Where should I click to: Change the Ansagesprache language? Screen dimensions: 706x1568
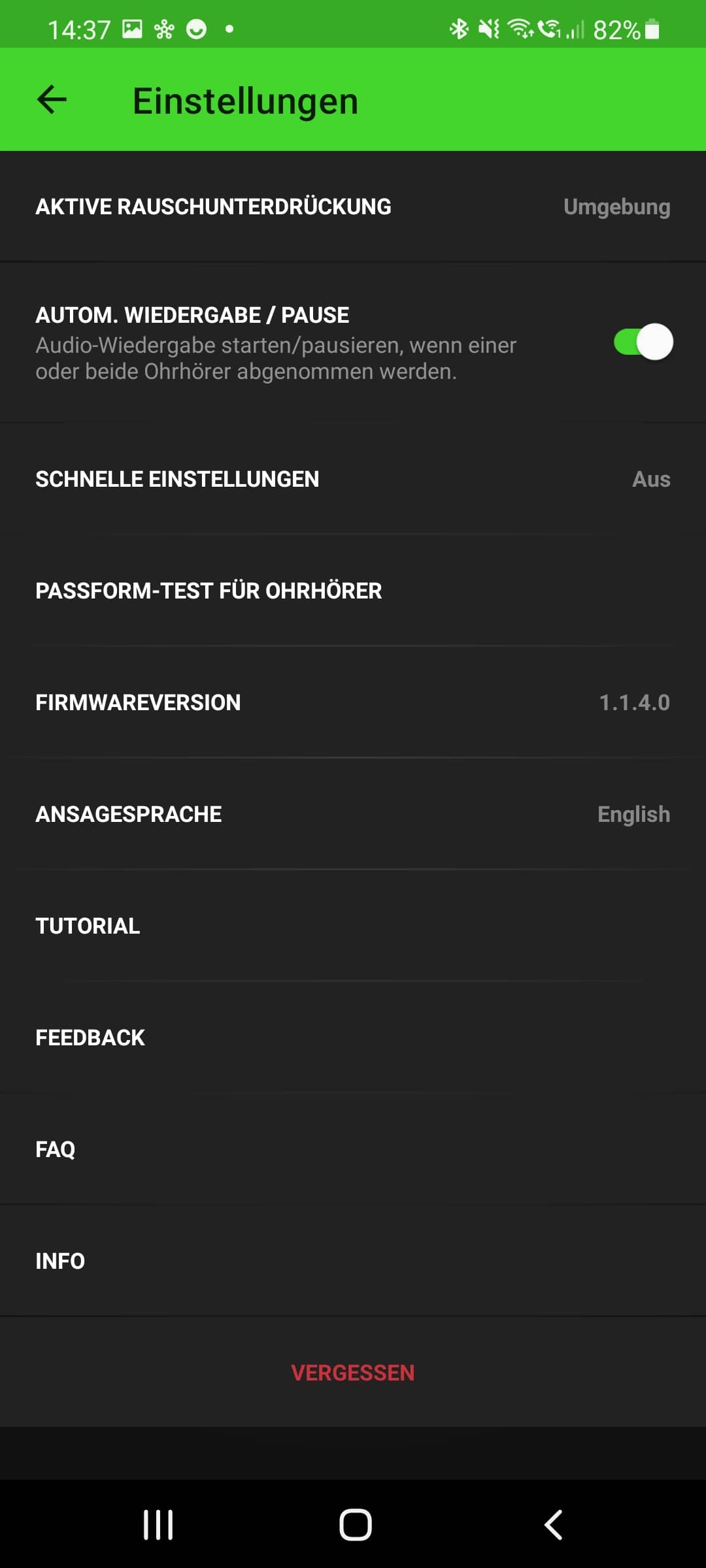tap(353, 814)
